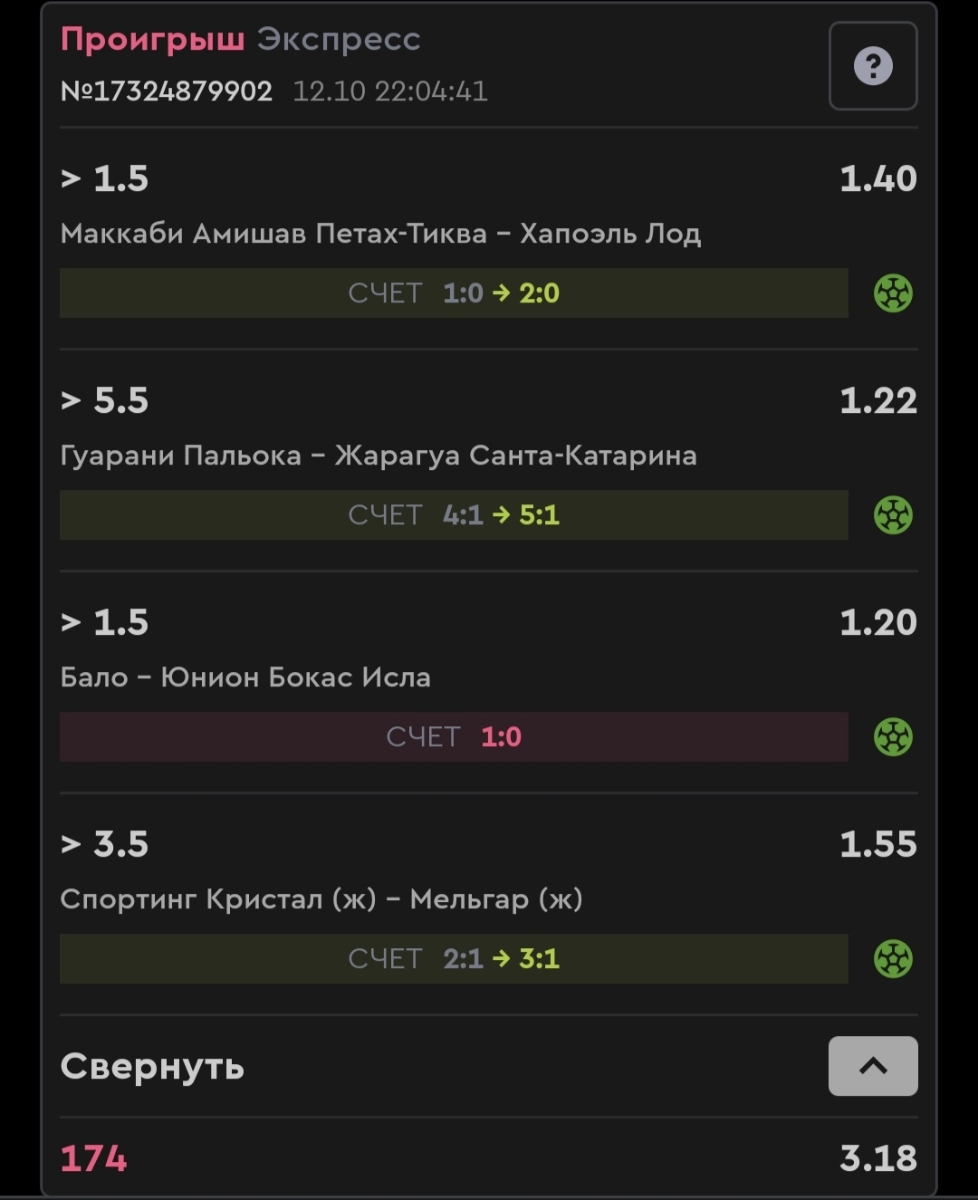Tap the football icon beside score 4:1 → 5:1
Viewport: 978px width, 1200px height.
893,516
